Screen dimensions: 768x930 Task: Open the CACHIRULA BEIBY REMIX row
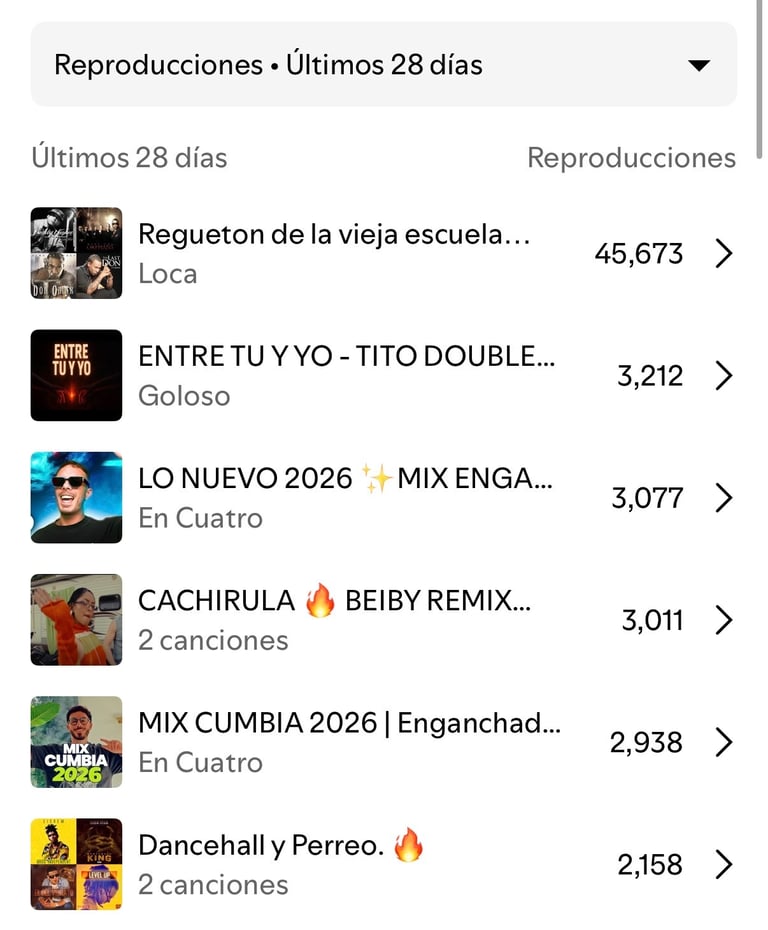tap(383, 620)
